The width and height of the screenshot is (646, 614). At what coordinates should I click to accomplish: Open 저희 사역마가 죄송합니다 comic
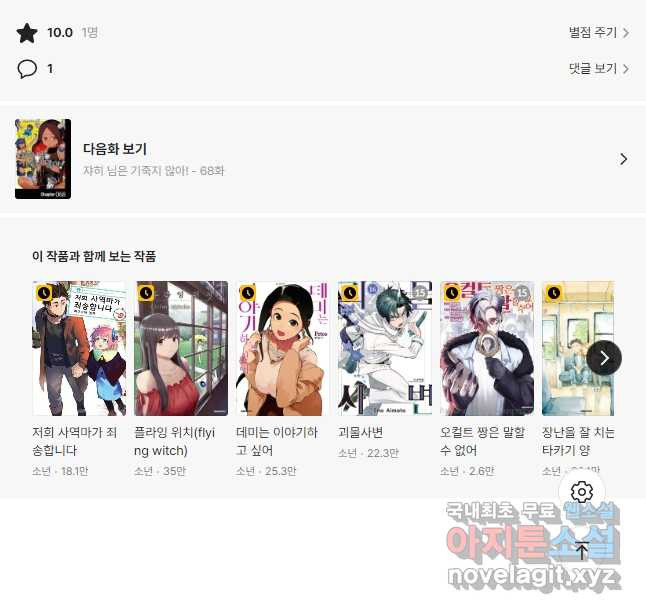click(77, 349)
